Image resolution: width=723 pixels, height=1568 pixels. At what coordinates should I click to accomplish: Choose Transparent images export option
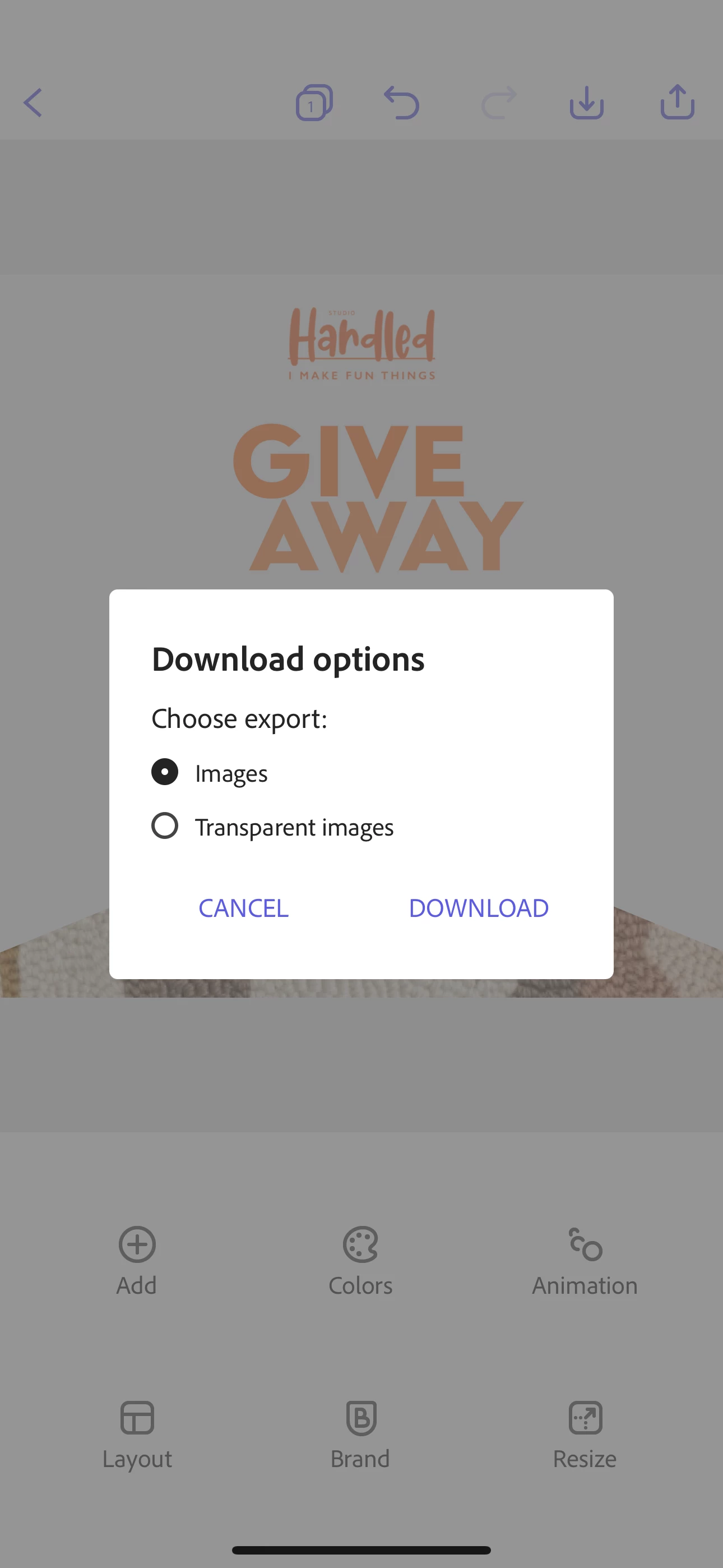(x=165, y=826)
